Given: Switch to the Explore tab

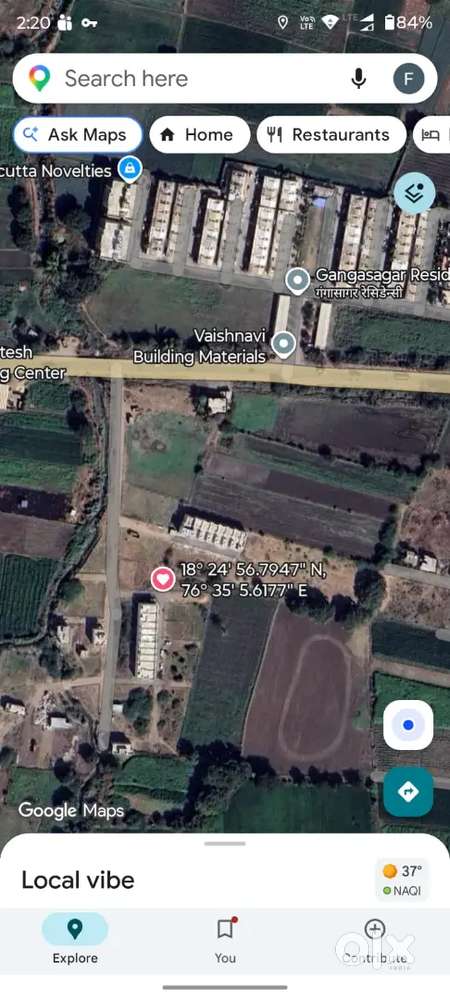Looking at the screenshot, I should (x=75, y=940).
